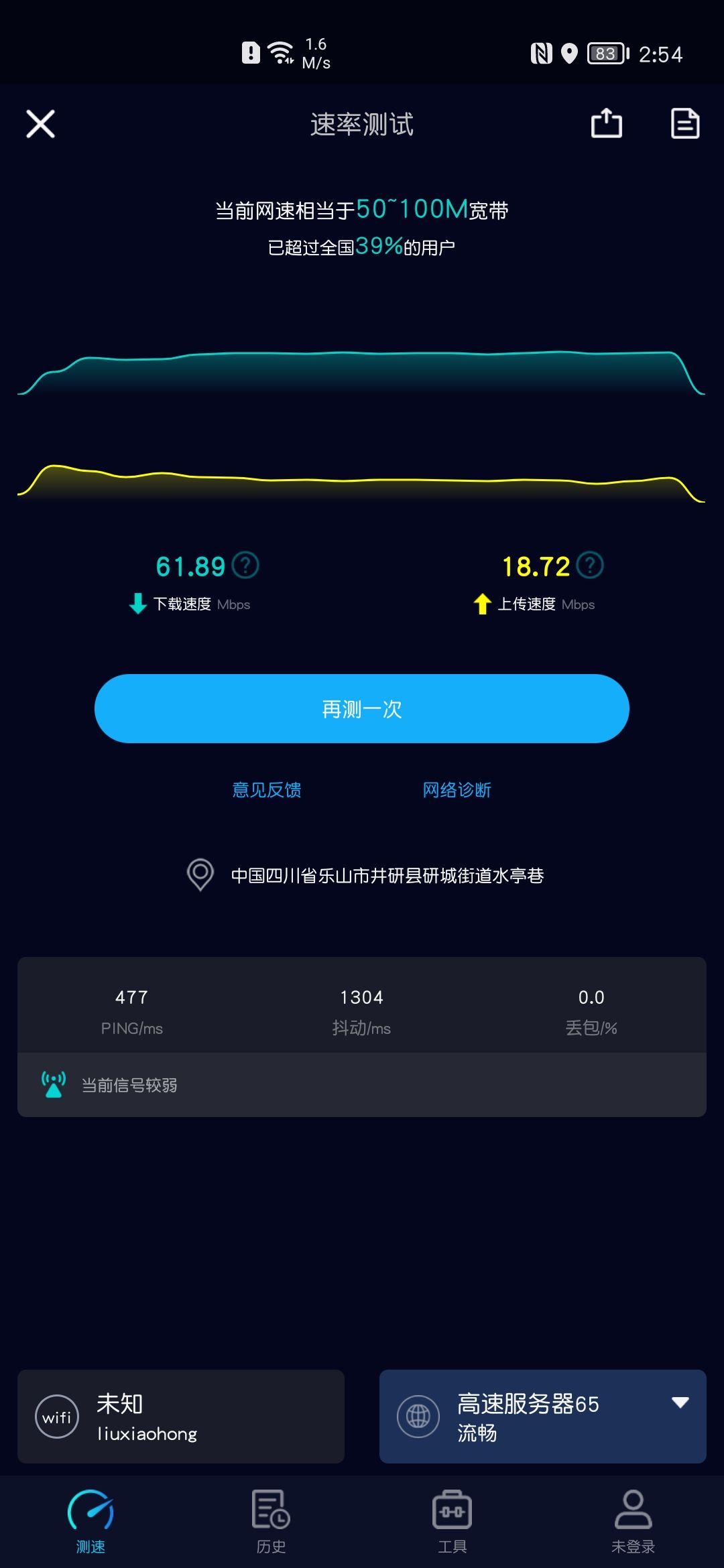Run the test again with 再测一次
The width and height of the screenshot is (724, 1568).
click(362, 709)
